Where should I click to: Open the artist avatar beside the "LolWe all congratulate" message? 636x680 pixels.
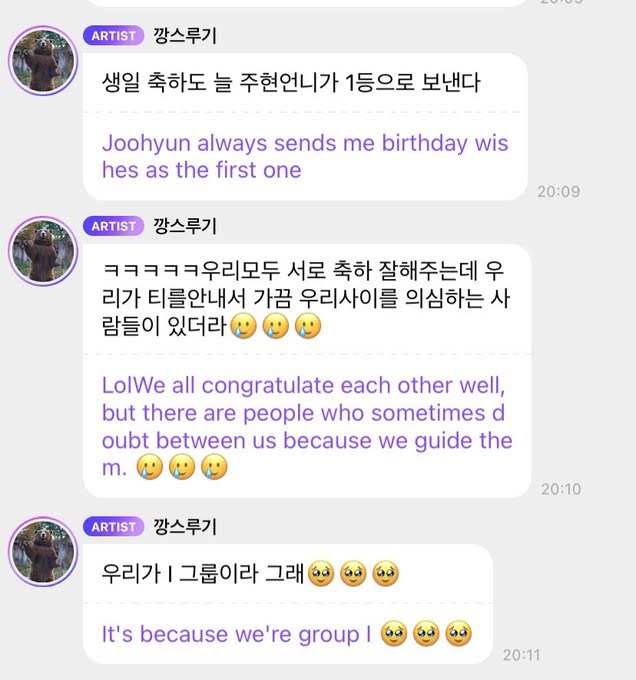pyautogui.click(x=43, y=251)
